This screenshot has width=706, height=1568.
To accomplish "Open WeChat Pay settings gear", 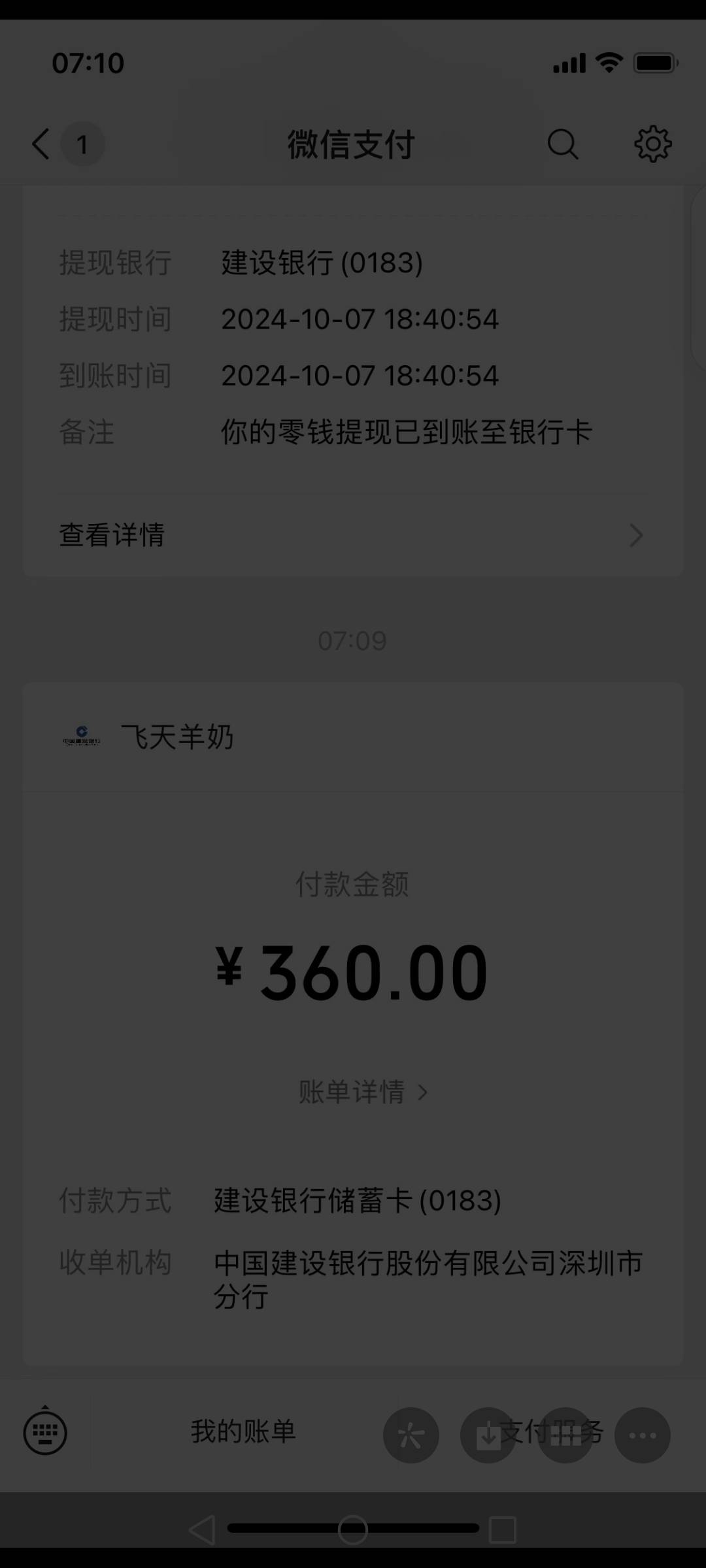I will point(652,144).
